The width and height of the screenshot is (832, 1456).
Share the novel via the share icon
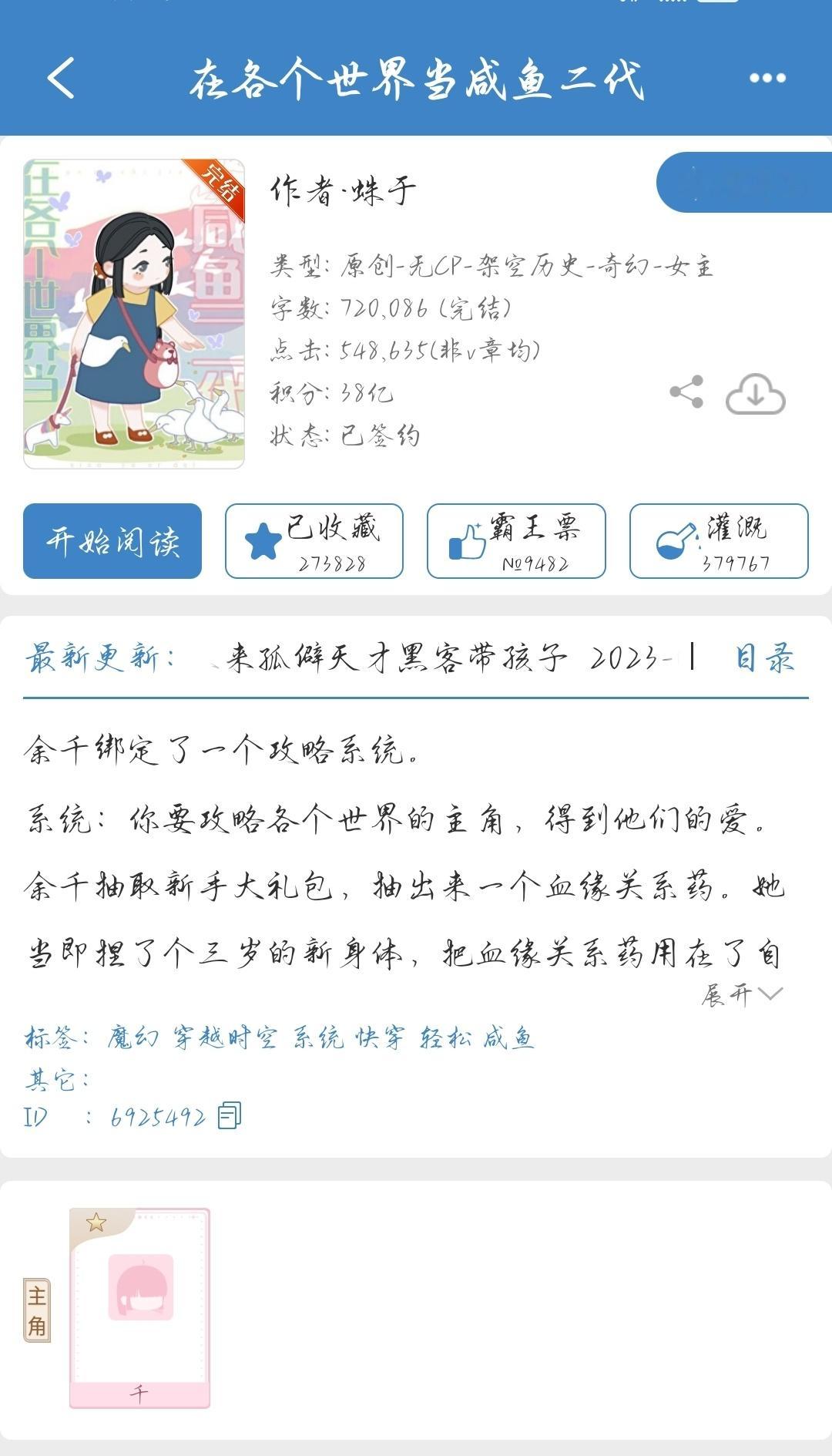(686, 393)
